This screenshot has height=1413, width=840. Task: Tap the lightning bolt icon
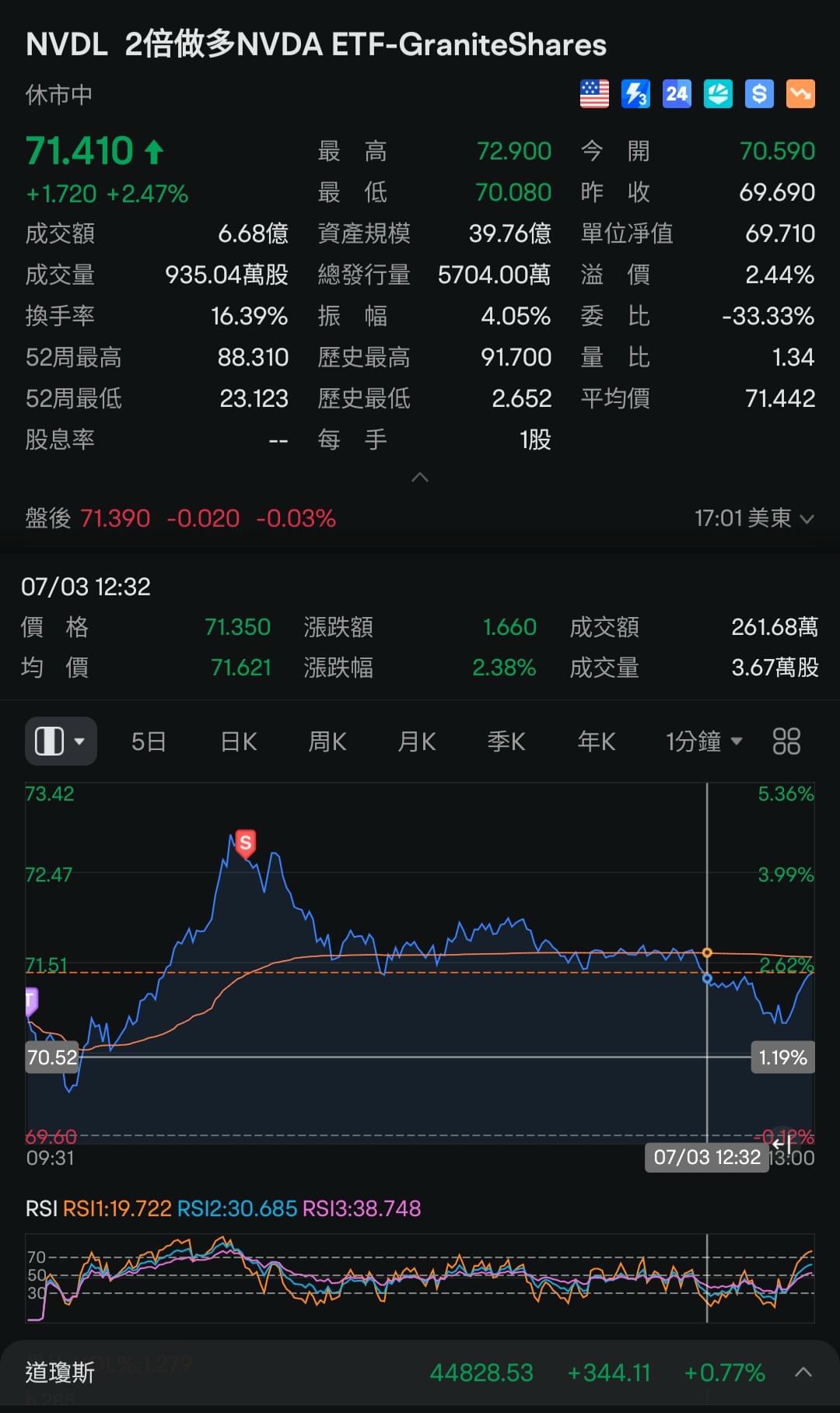(x=635, y=94)
